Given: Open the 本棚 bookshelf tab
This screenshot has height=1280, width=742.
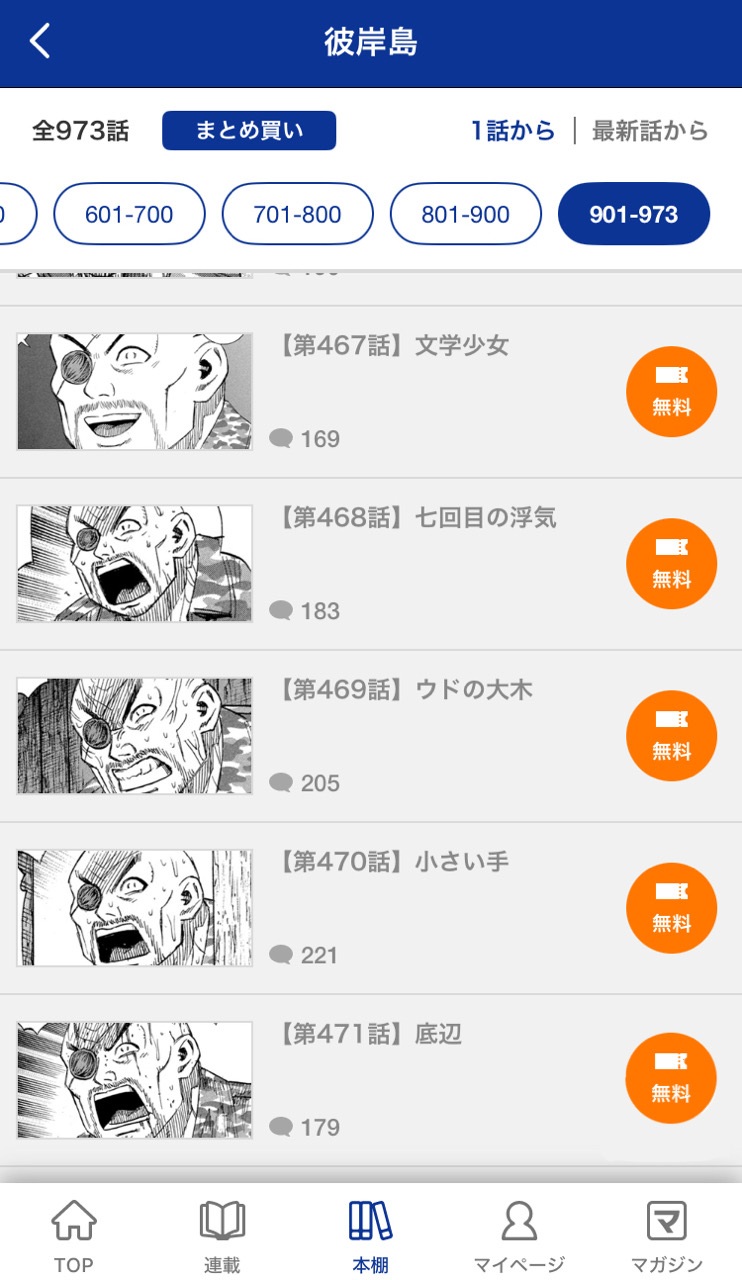Looking at the screenshot, I should (x=371, y=1236).
